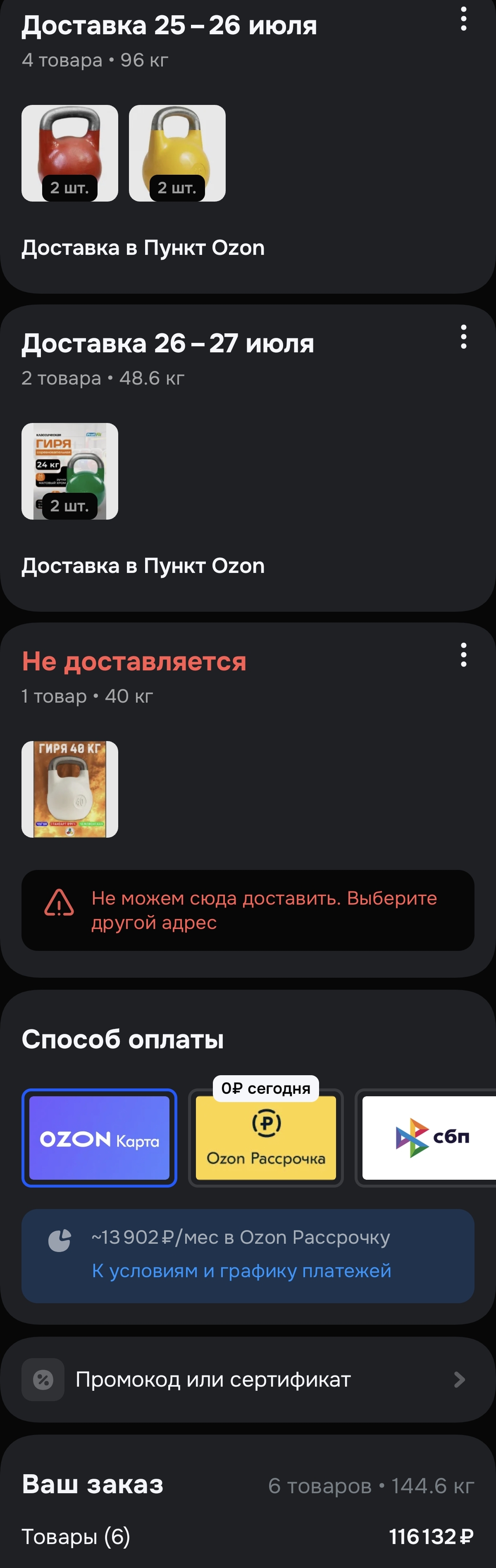
Task: View the yellow kettlebell item
Action: coord(177,153)
